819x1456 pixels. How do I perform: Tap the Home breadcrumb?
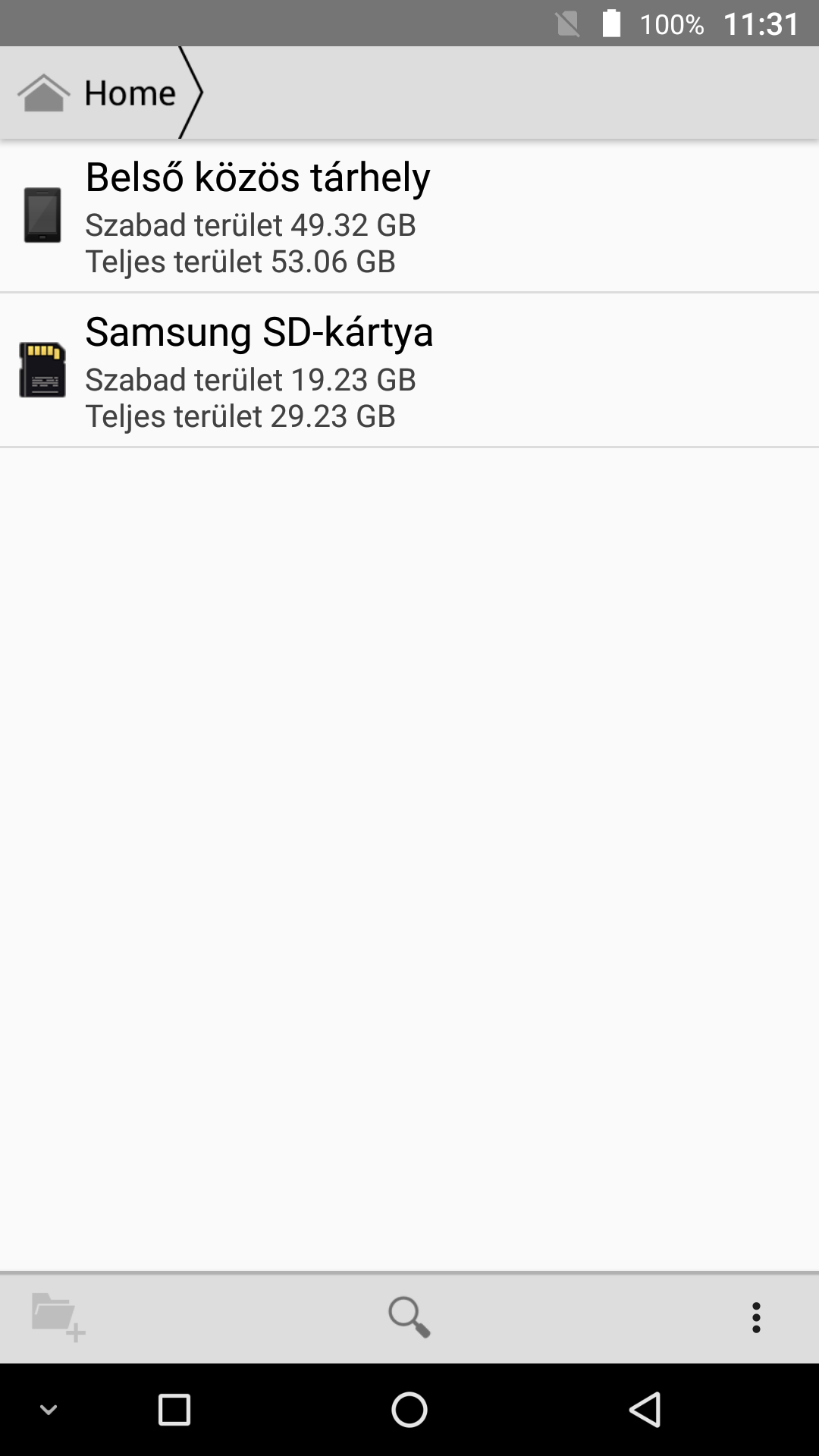coord(102,93)
